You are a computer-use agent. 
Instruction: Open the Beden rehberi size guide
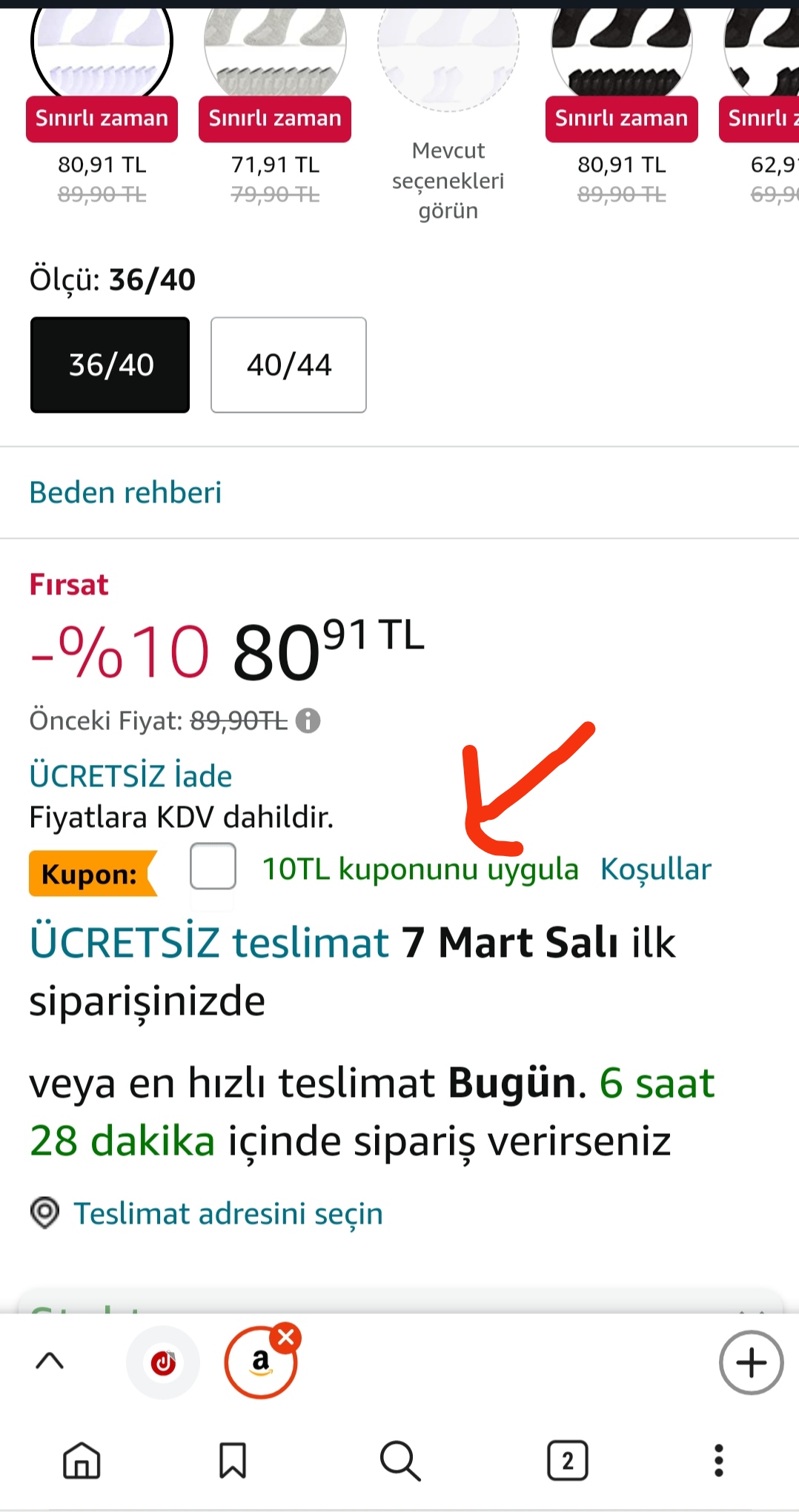[x=125, y=493]
